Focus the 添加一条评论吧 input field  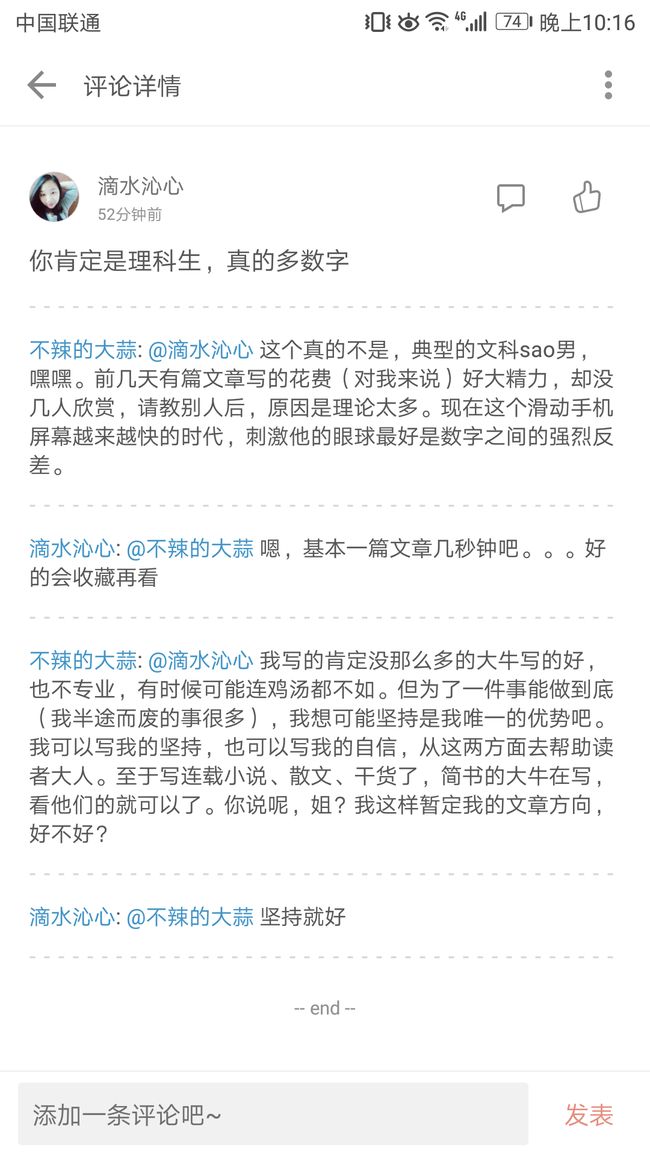[273, 1114]
